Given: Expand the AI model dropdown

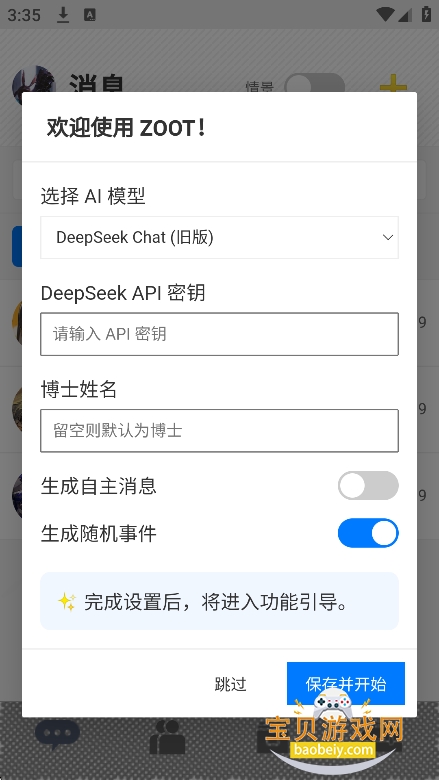Looking at the screenshot, I should point(219,237).
